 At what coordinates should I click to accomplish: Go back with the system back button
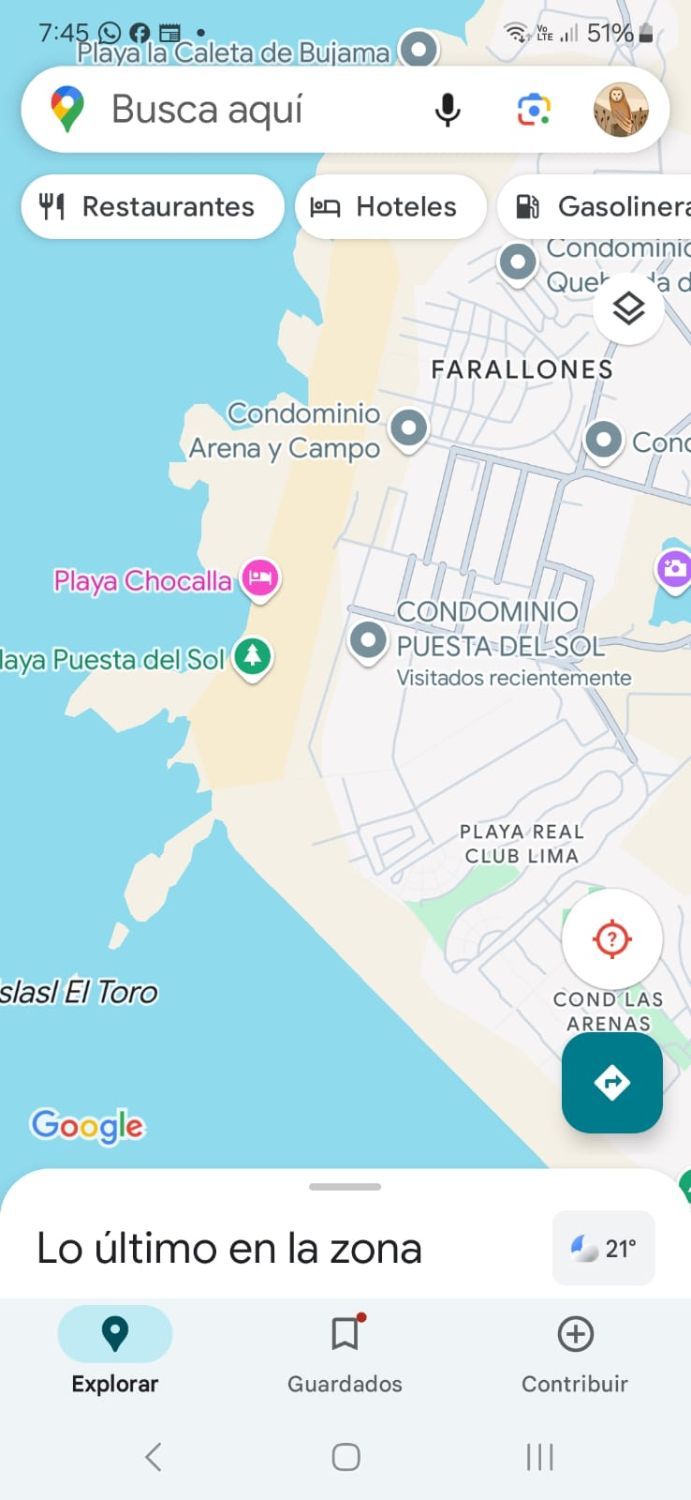(153, 1457)
